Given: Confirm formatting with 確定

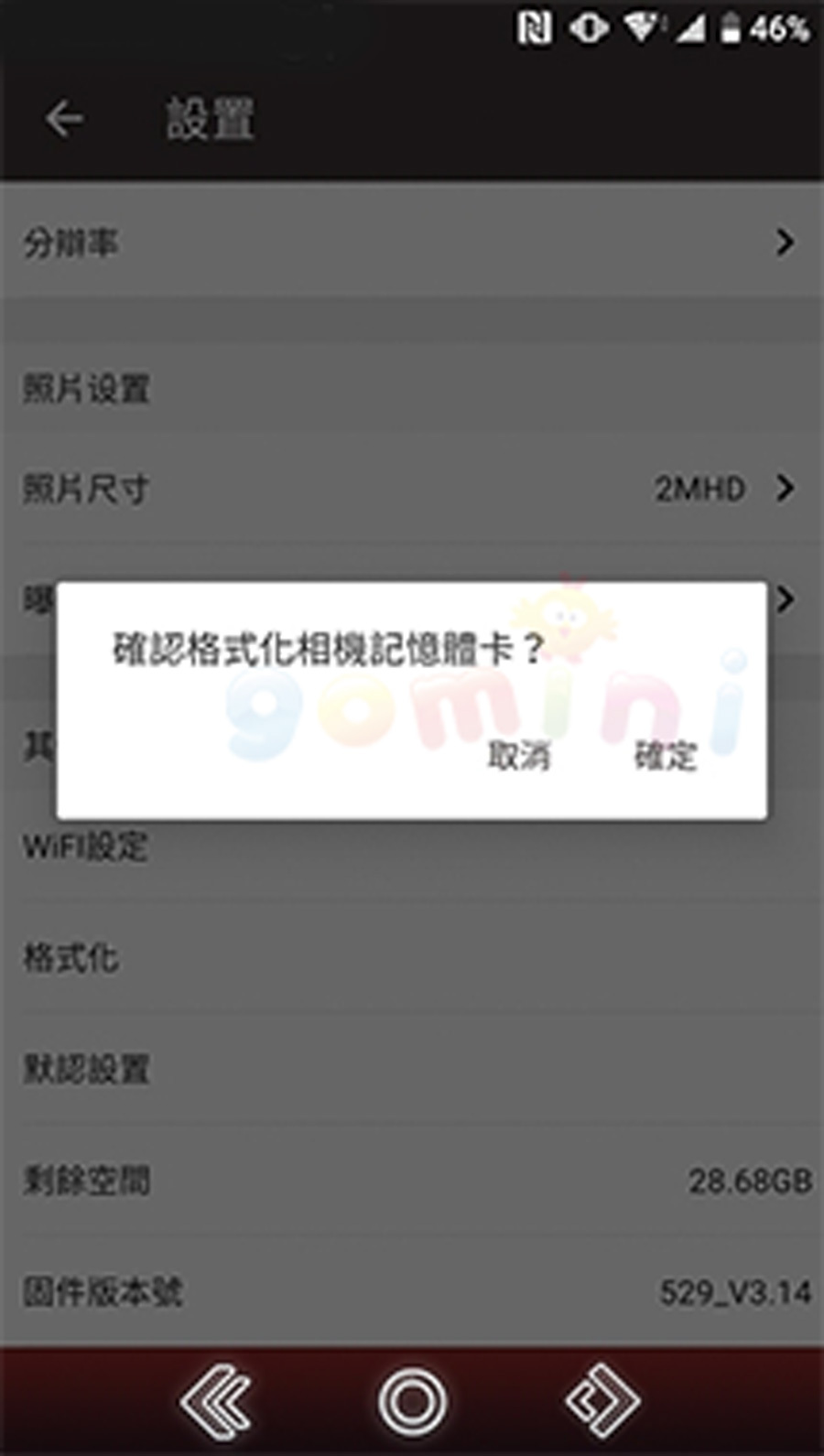Looking at the screenshot, I should pyautogui.click(x=666, y=756).
